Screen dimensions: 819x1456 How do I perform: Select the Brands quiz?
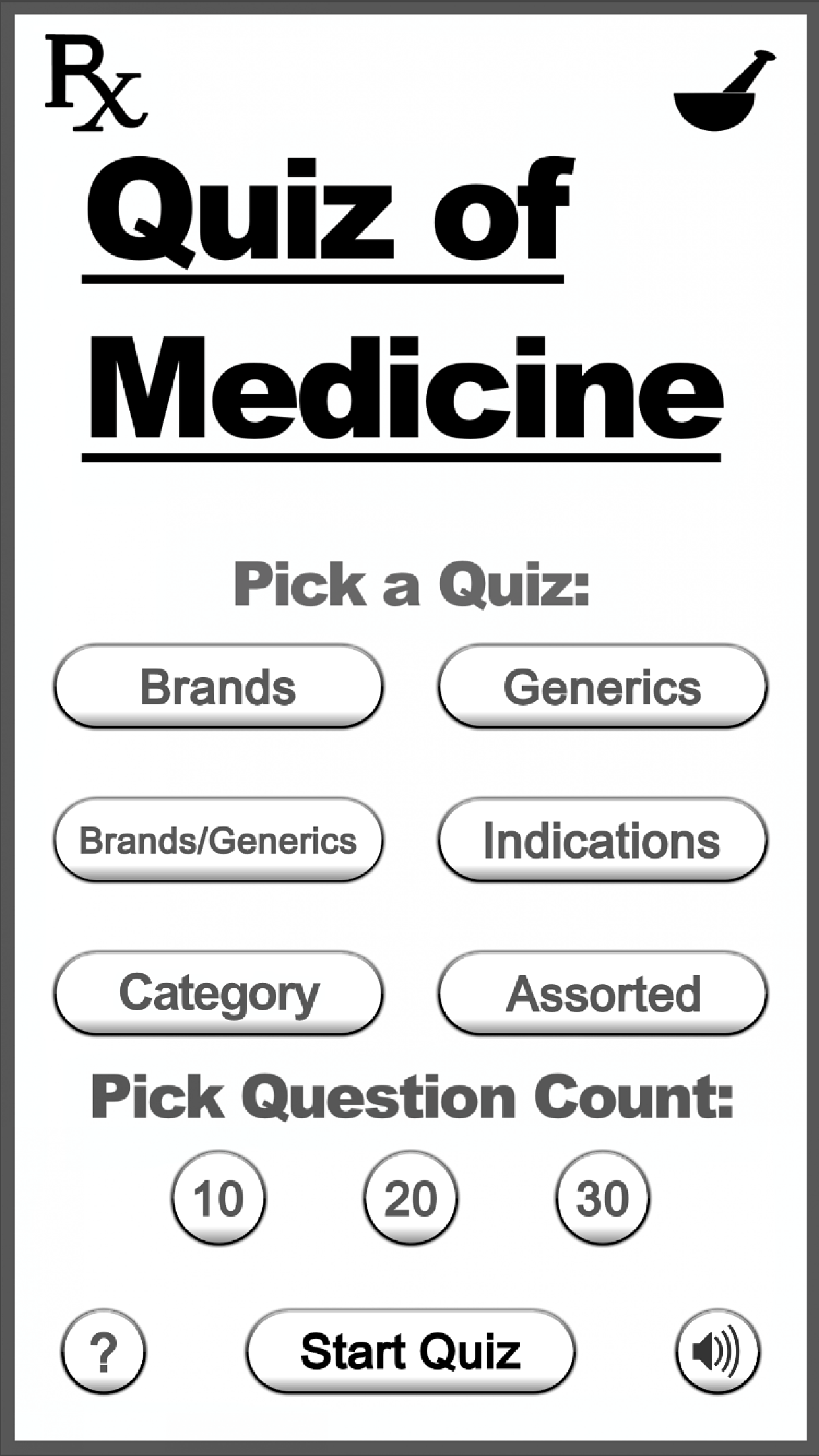tap(221, 688)
